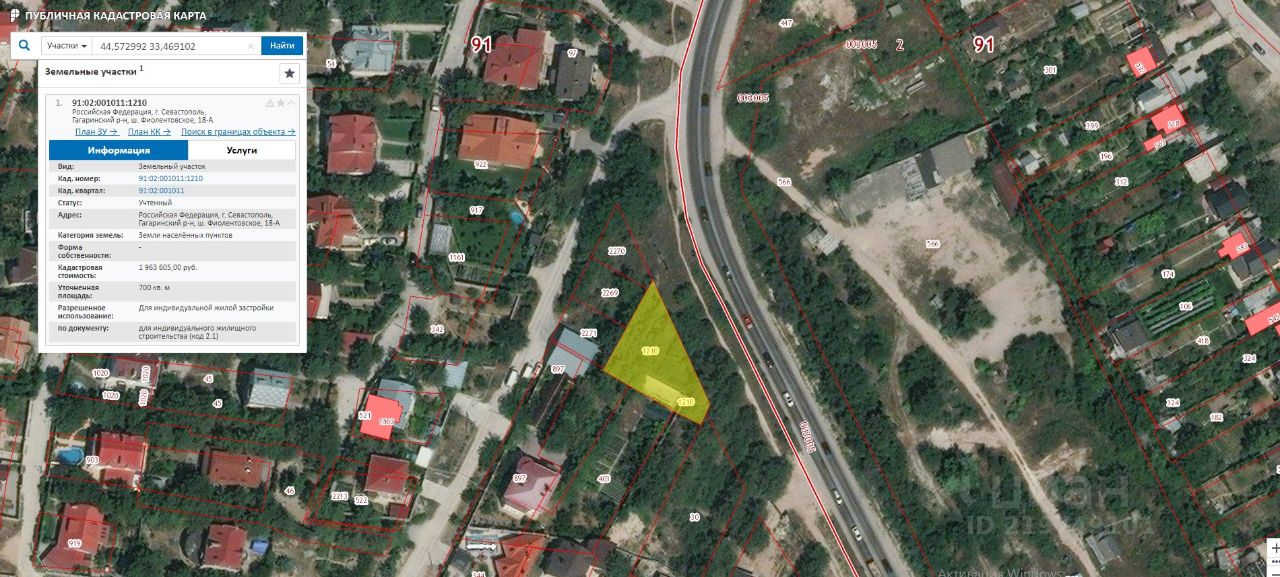Open cadastral quarter 91:02:001011 link

[161, 190]
